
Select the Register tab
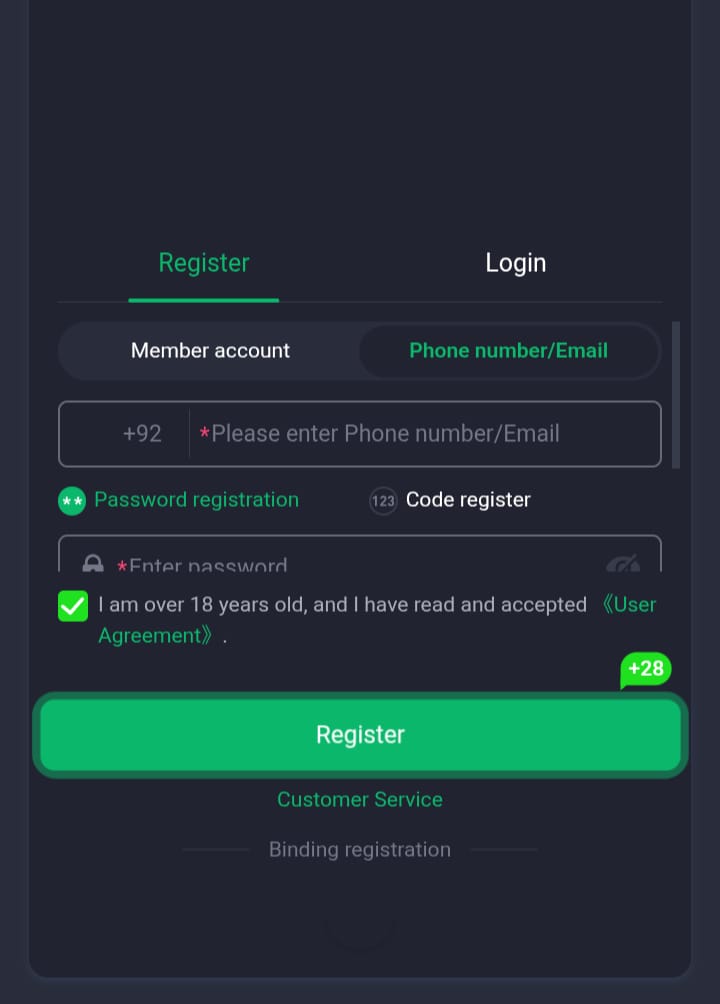(x=204, y=263)
